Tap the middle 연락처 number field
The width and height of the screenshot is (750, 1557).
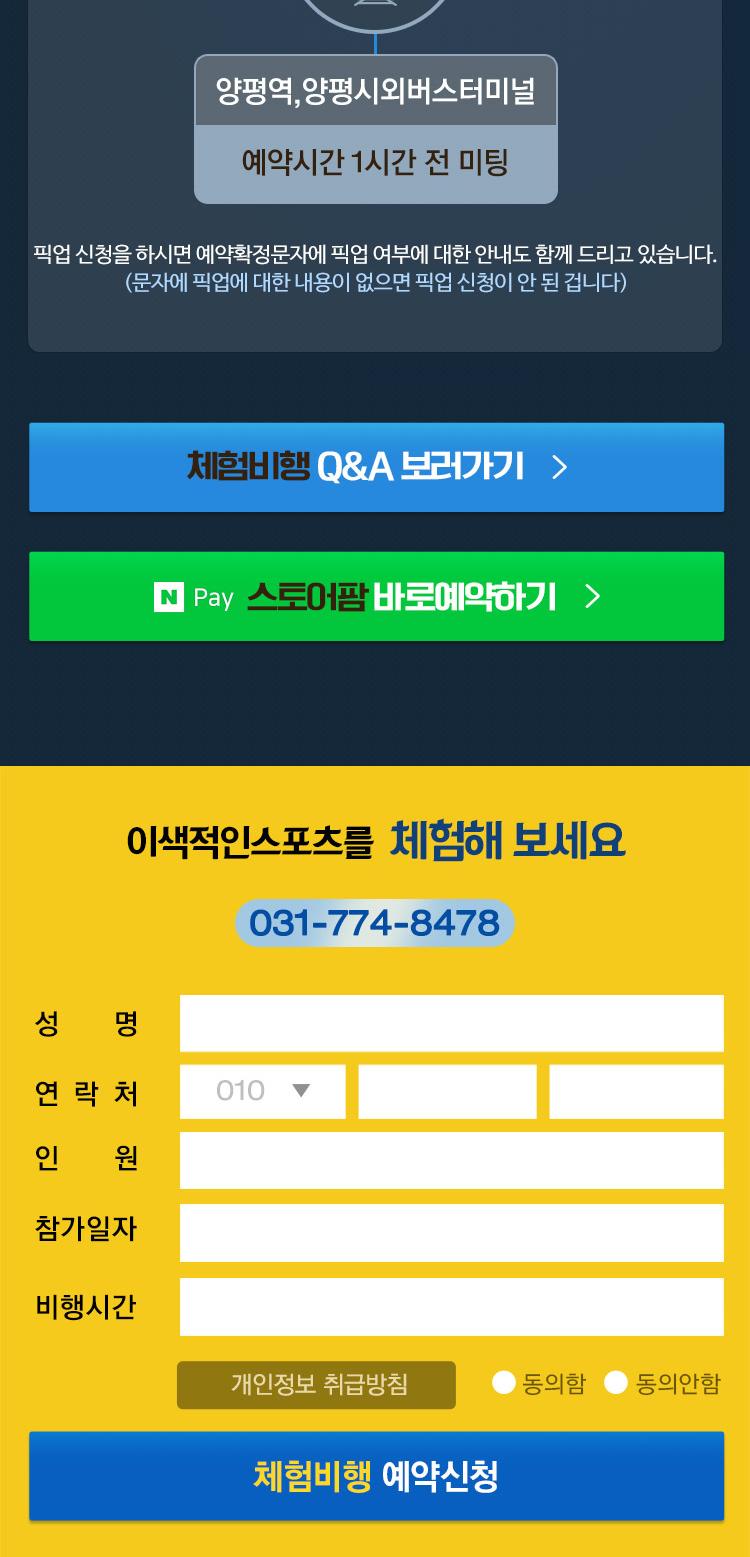447,1091
